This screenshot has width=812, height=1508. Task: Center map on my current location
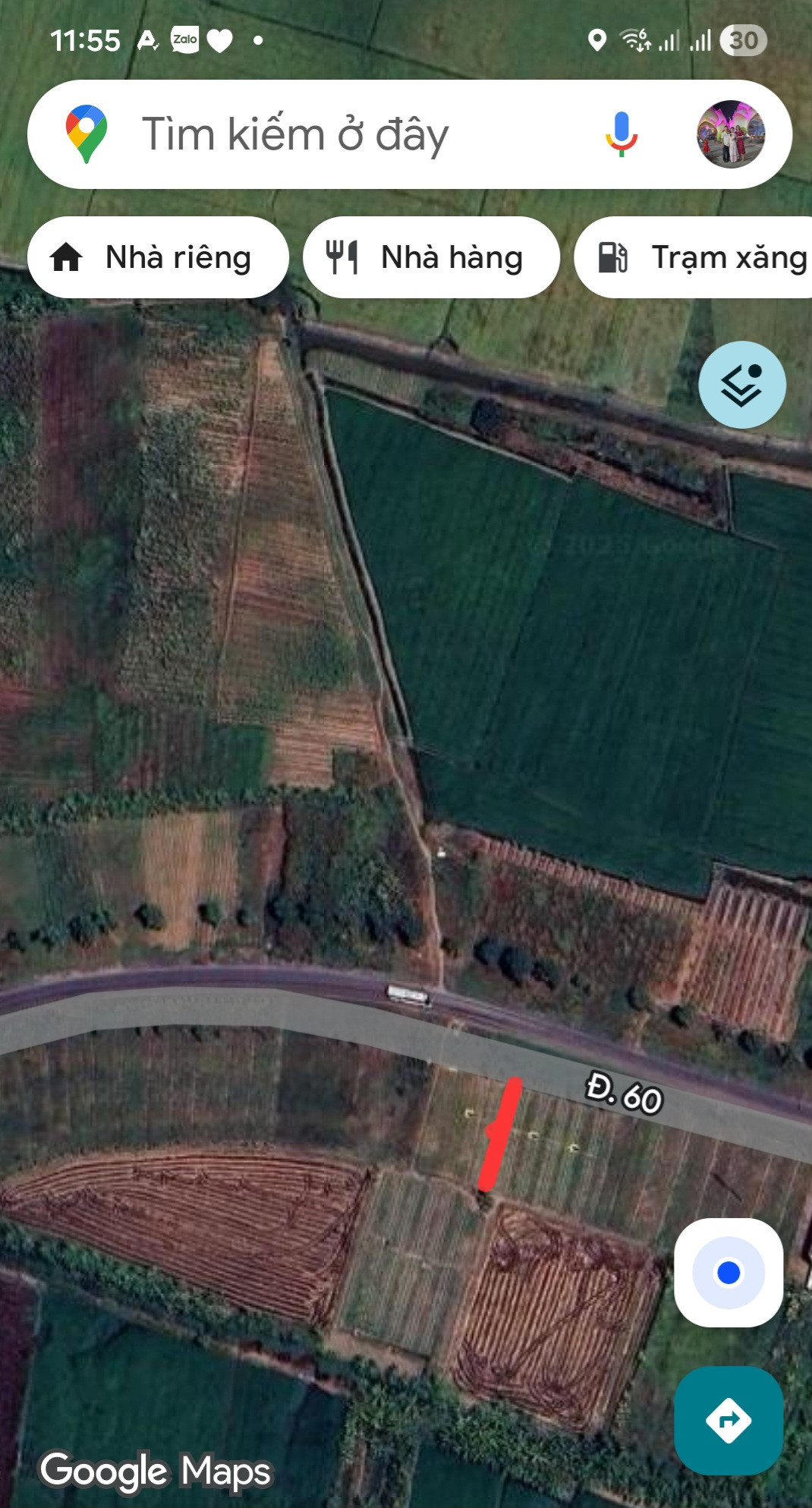click(729, 1273)
